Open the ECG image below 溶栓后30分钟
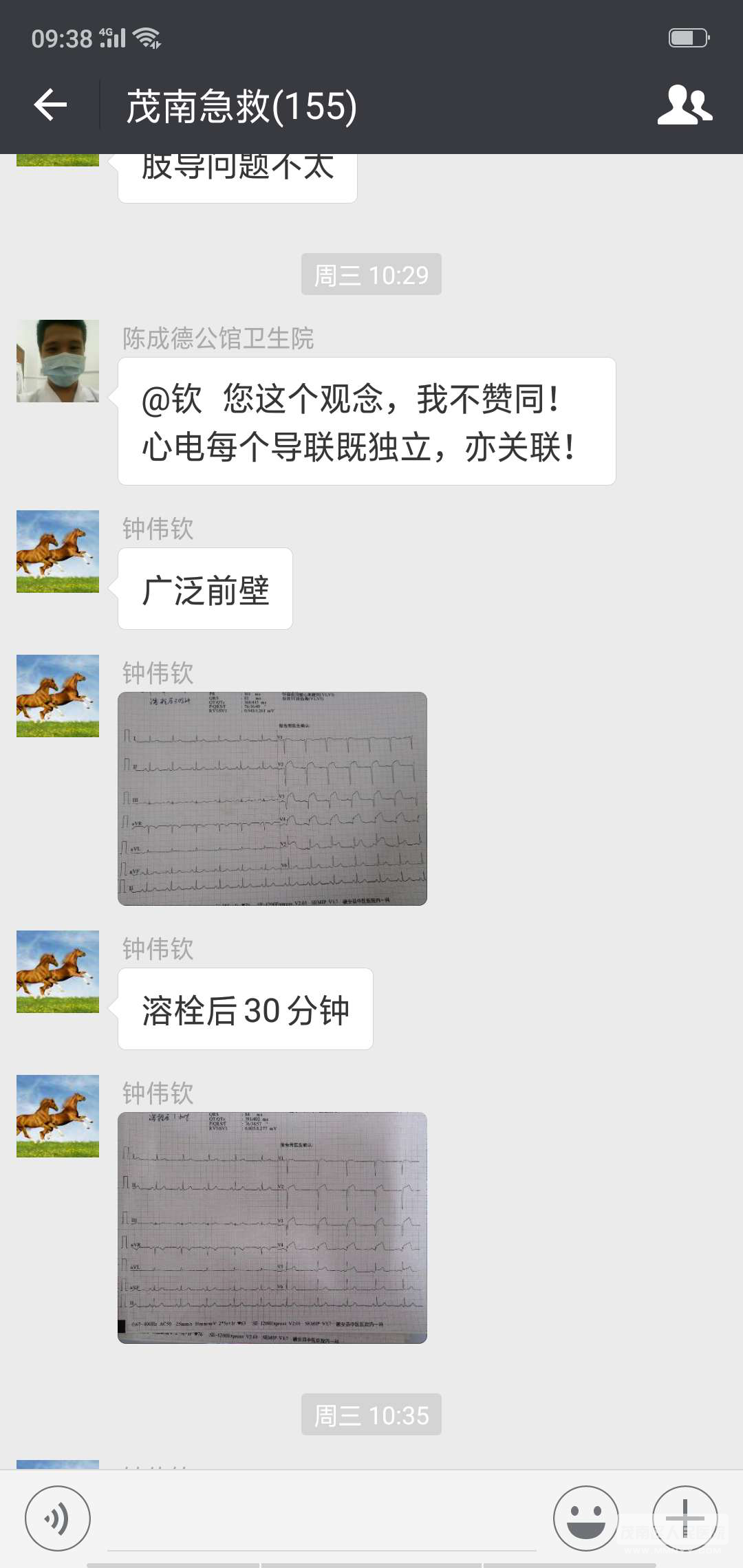743x1568 pixels. 272,1227
